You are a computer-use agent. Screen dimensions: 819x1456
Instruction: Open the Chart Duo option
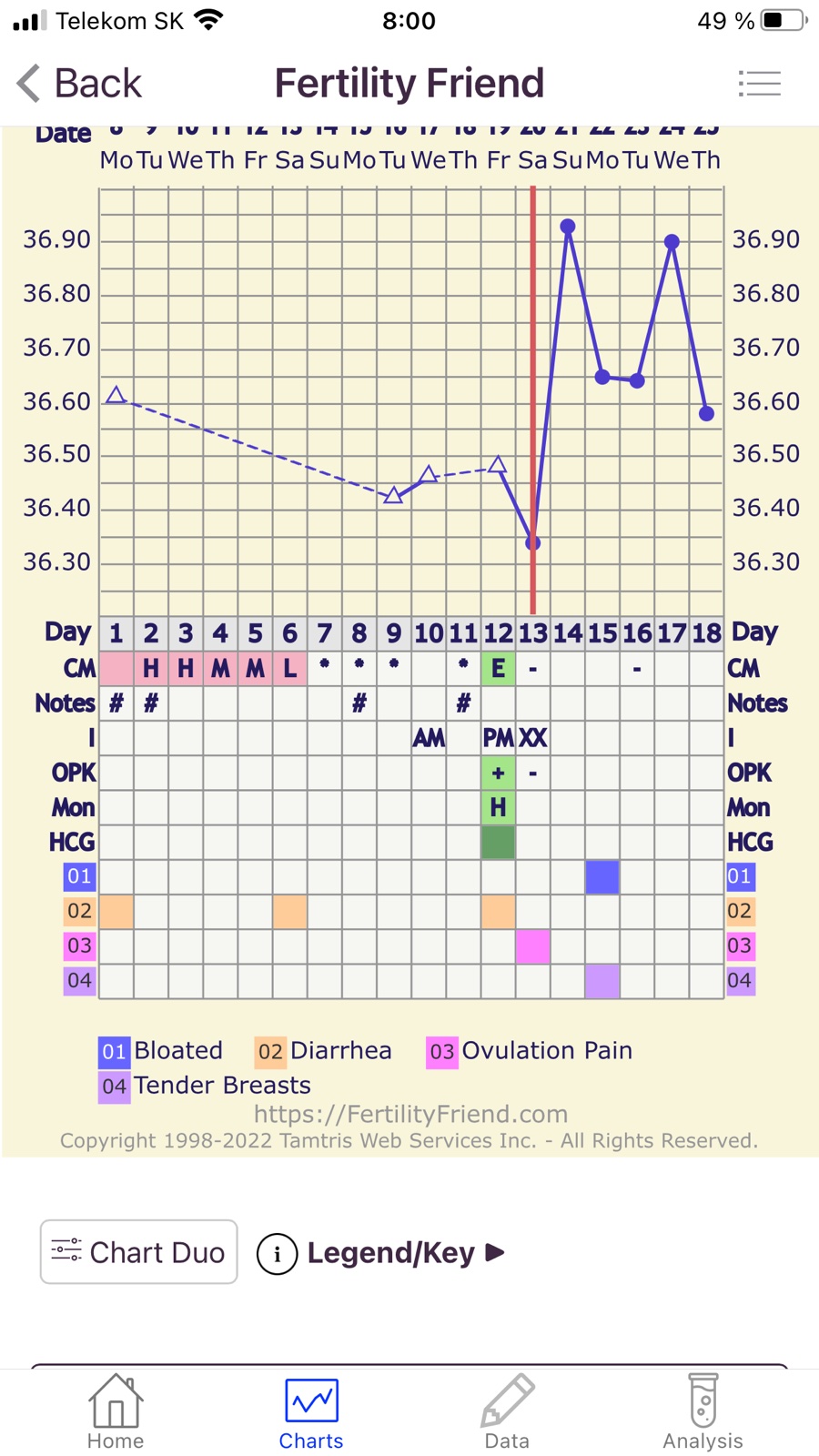point(139,1252)
